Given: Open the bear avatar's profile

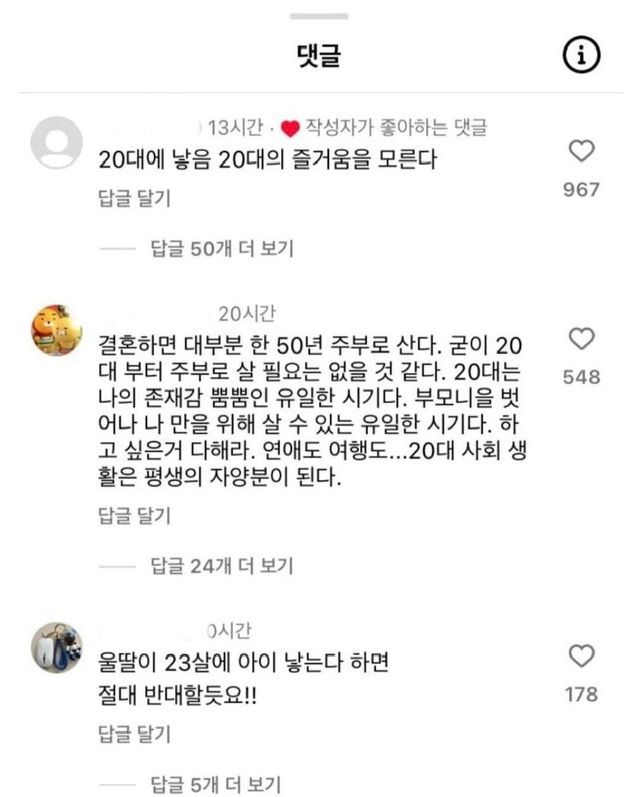Looking at the screenshot, I should tap(58, 328).
